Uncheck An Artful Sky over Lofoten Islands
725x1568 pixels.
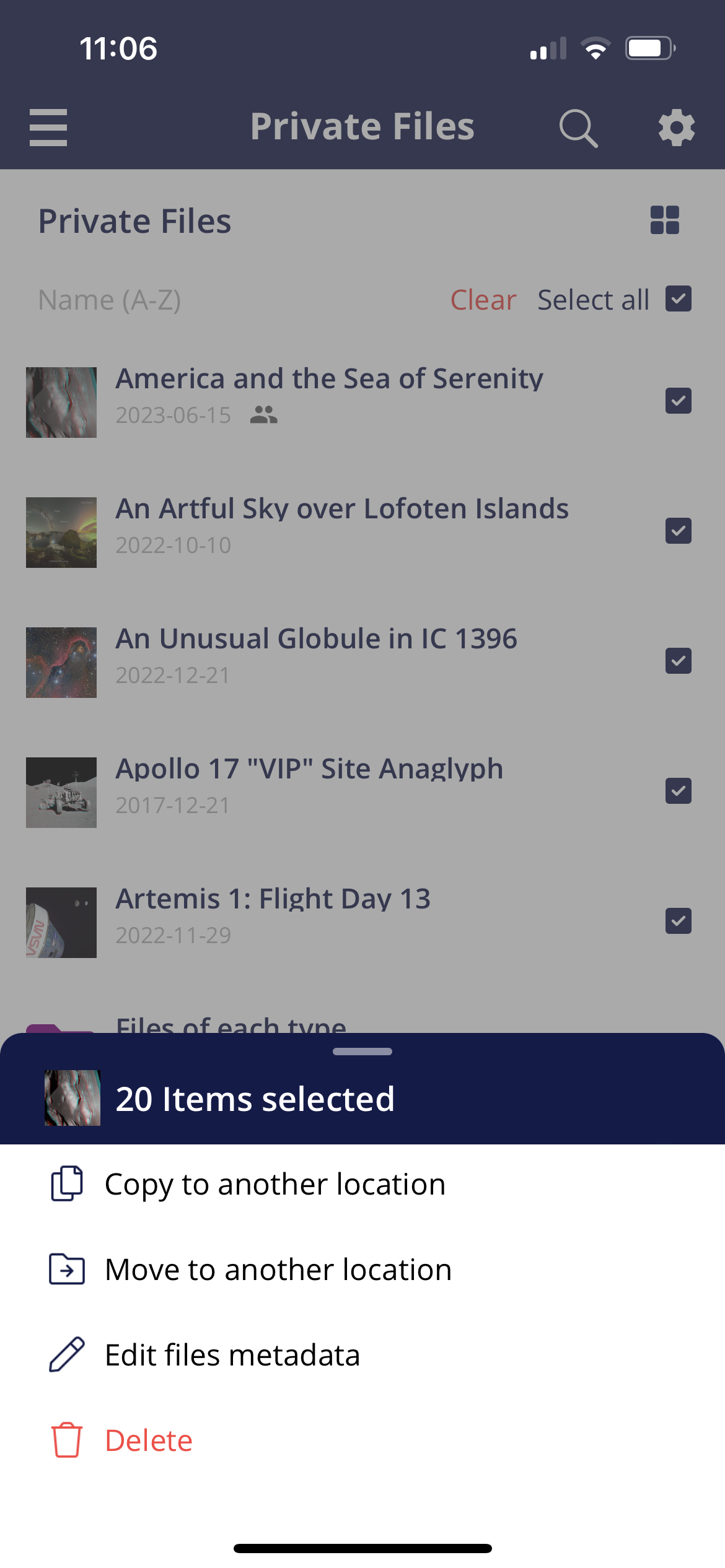point(678,531)
